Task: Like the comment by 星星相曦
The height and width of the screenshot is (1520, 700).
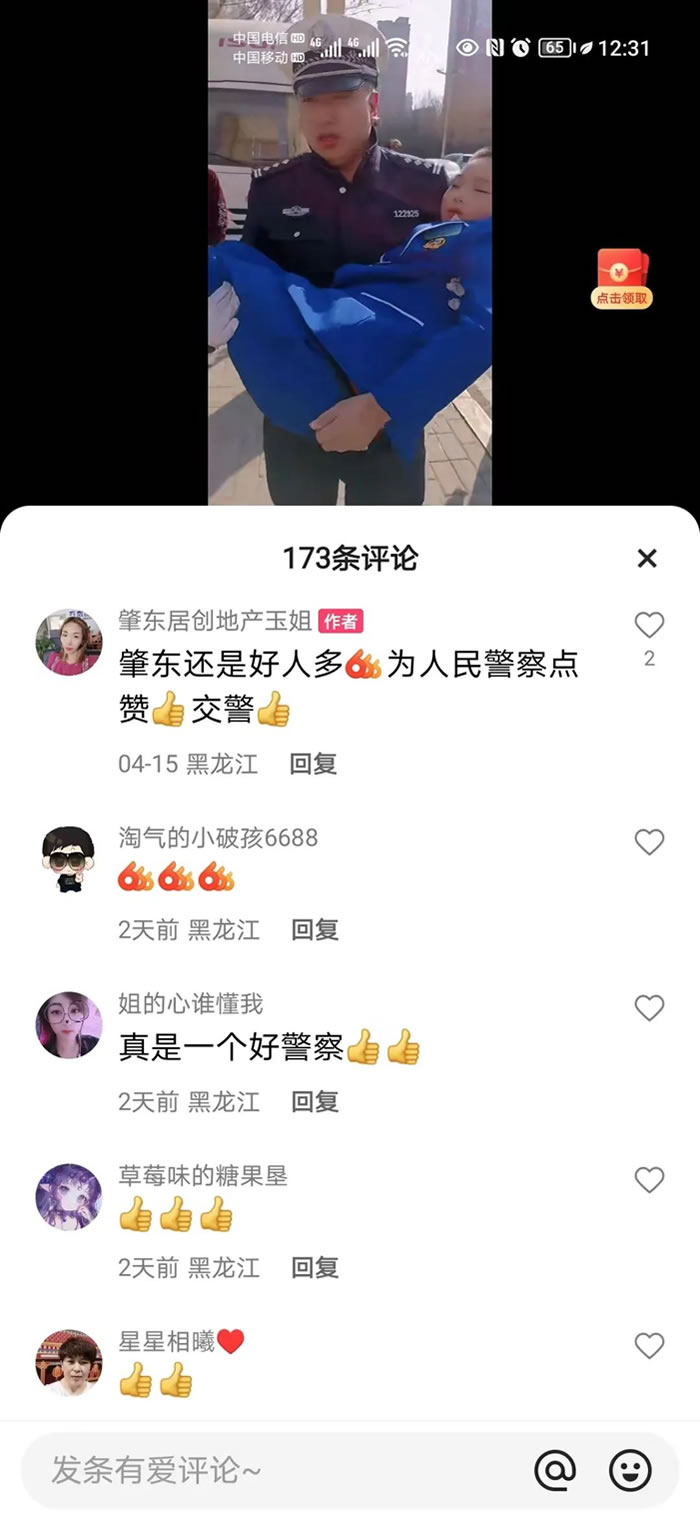Action: click(649, 1346)
